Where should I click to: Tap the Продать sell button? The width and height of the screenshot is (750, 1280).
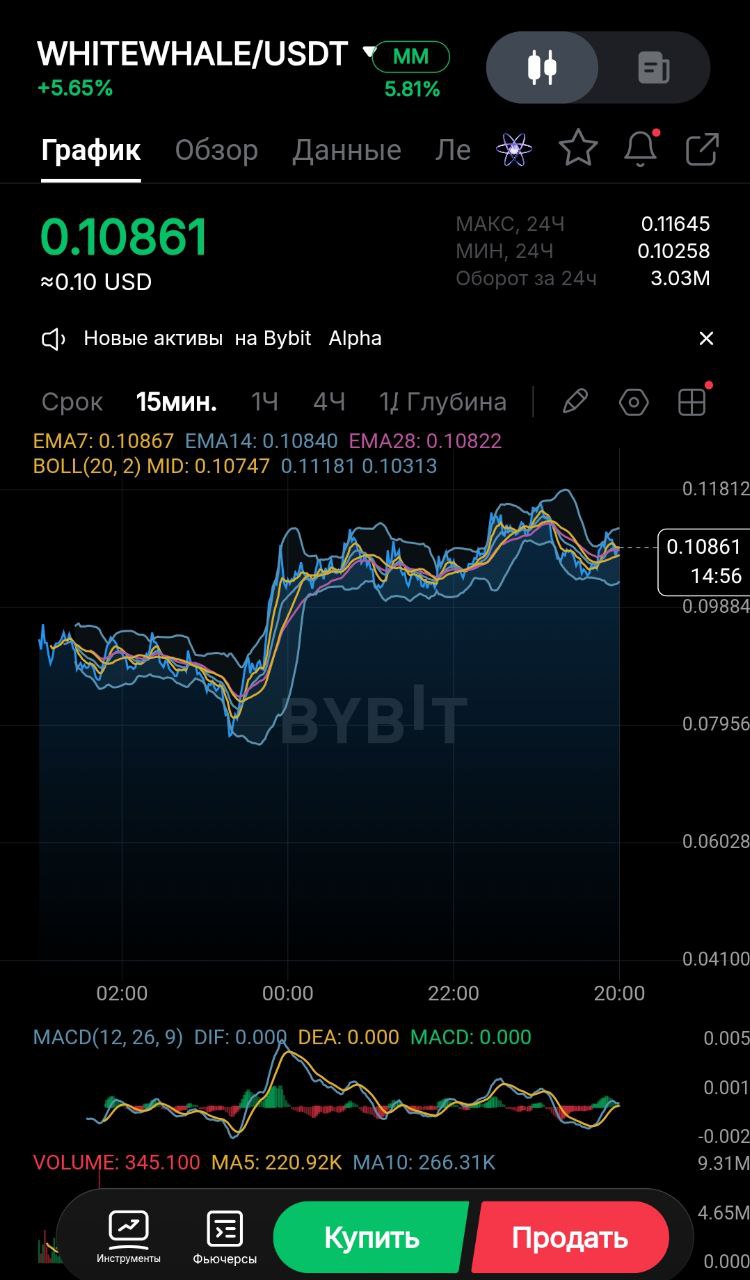tap(570, 1237)
